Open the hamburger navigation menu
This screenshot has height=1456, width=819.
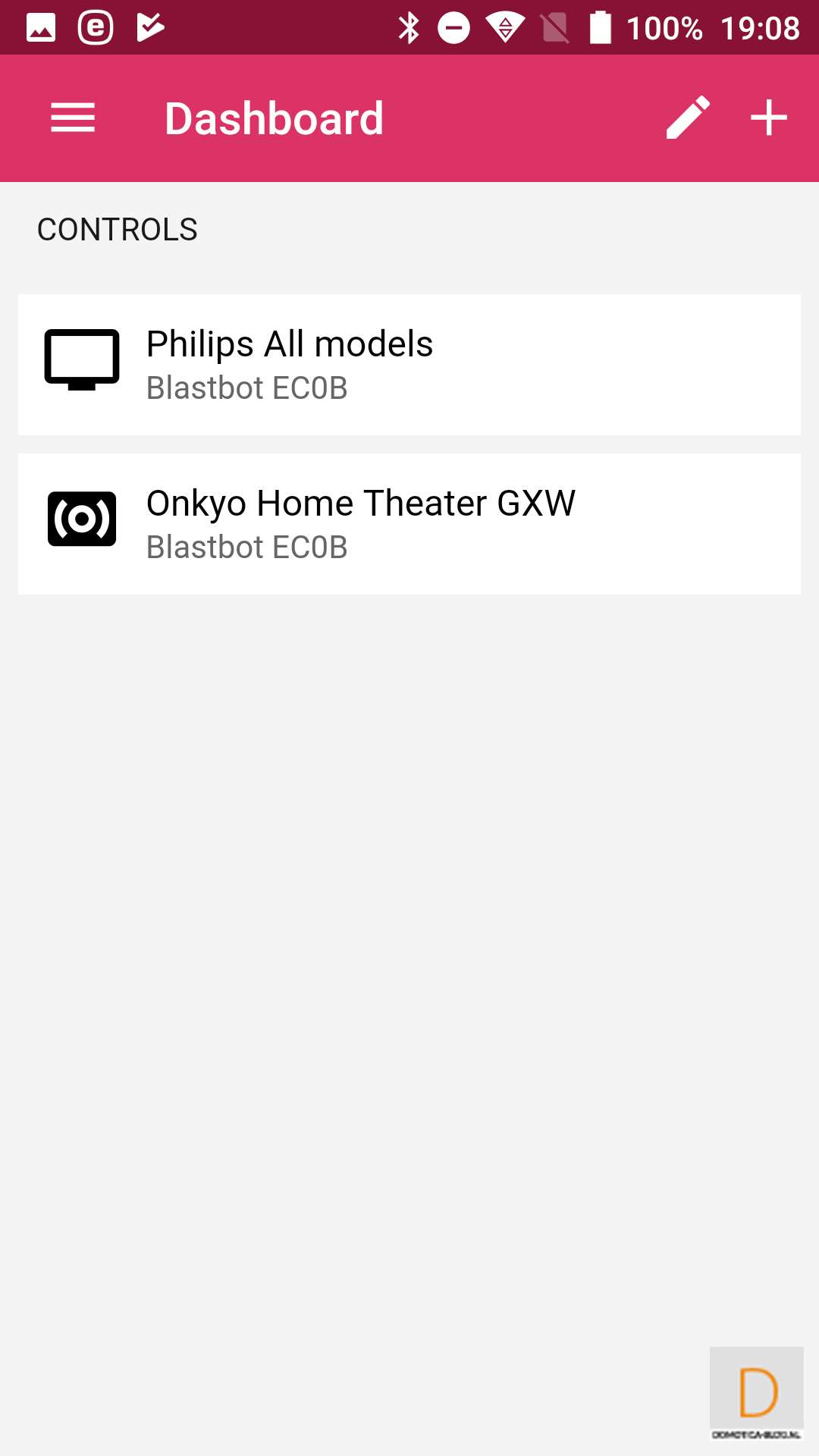pos(73,118)
